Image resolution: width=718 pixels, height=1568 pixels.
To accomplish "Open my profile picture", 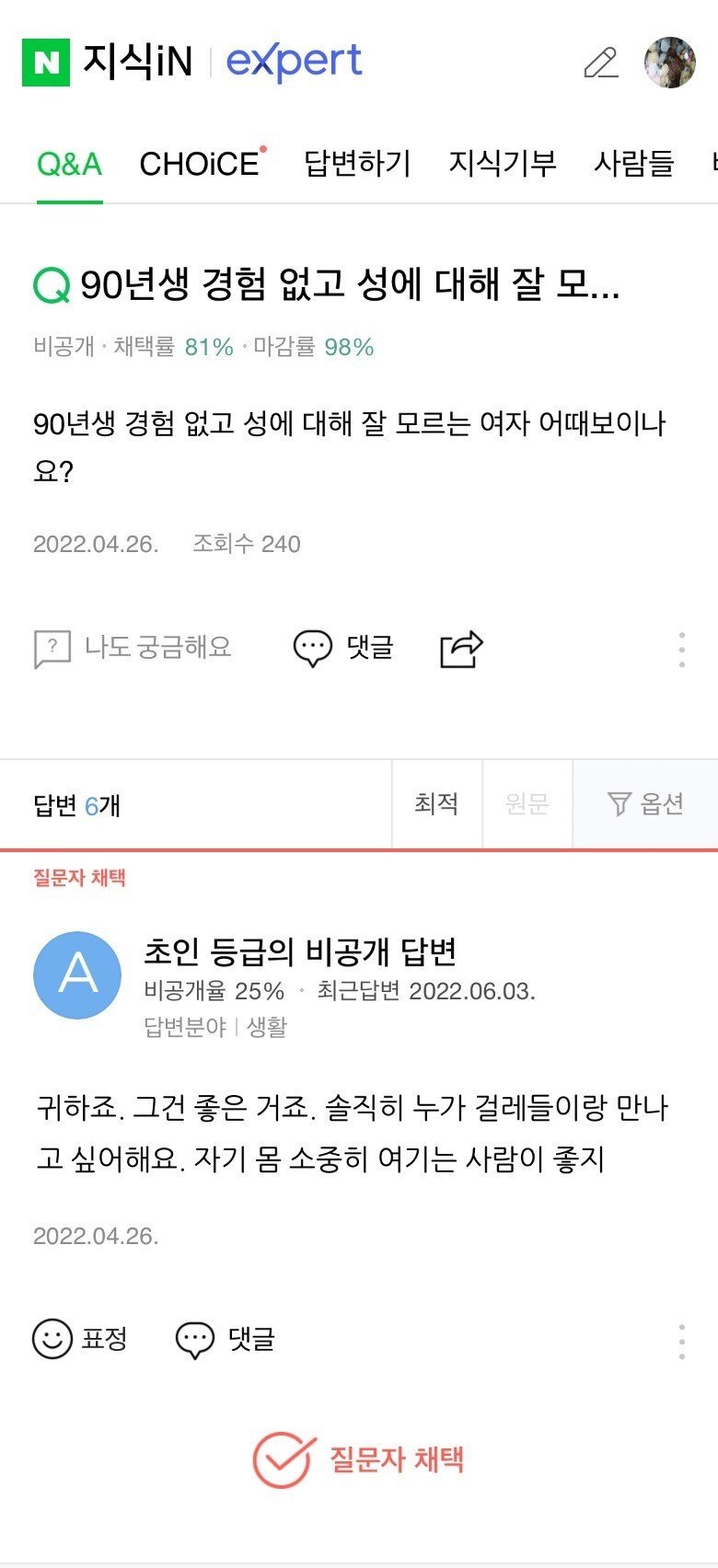I will coord(670,63).
